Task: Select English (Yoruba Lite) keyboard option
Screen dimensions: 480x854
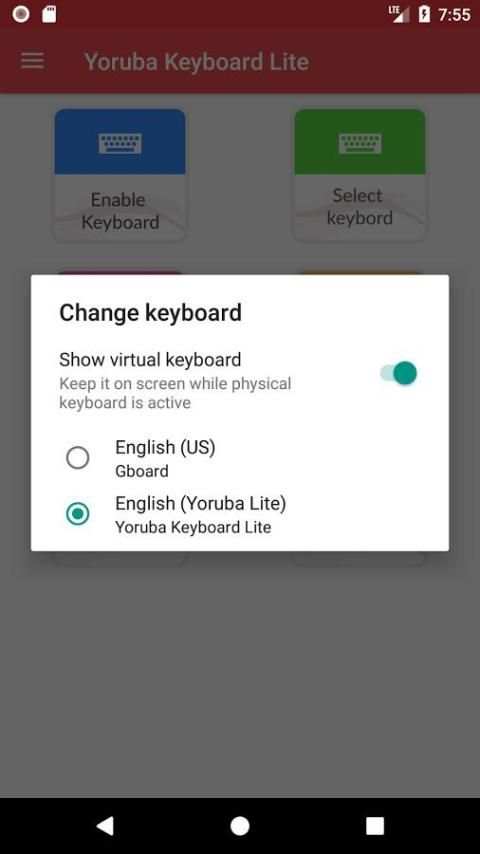Action: 240,514
